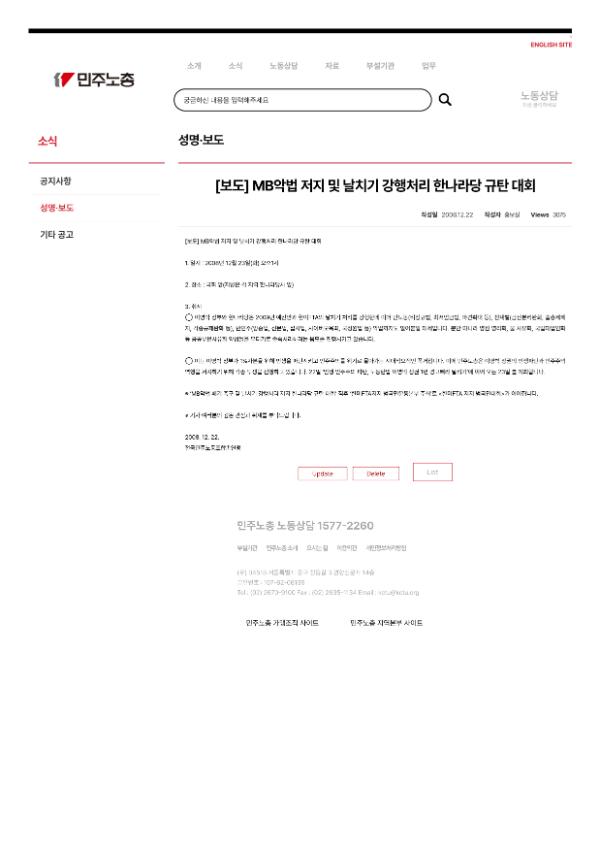This screenshot has height=850, width=600.
Task: Open 민주노총 지역본부 사이트 link
Action: 386,622
